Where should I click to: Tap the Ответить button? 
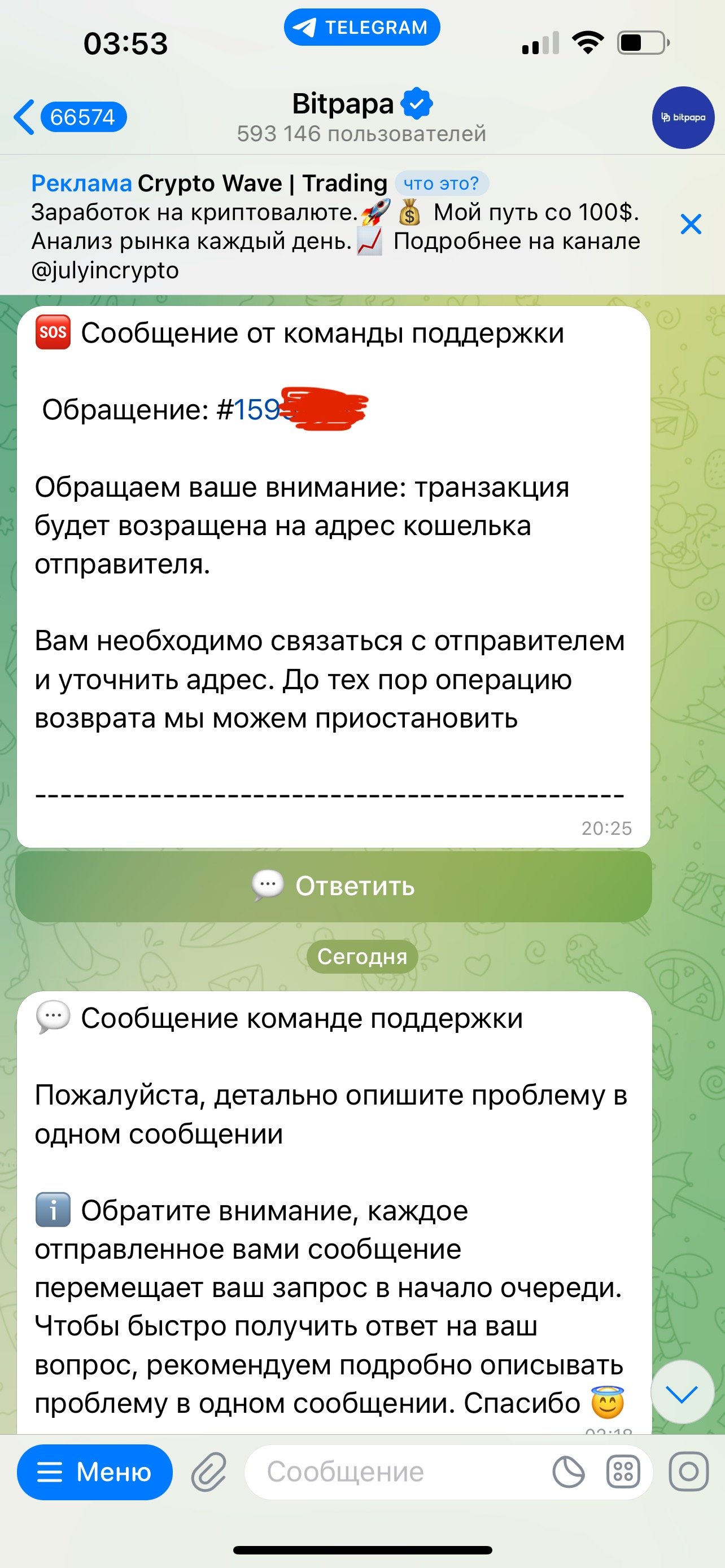334,886
